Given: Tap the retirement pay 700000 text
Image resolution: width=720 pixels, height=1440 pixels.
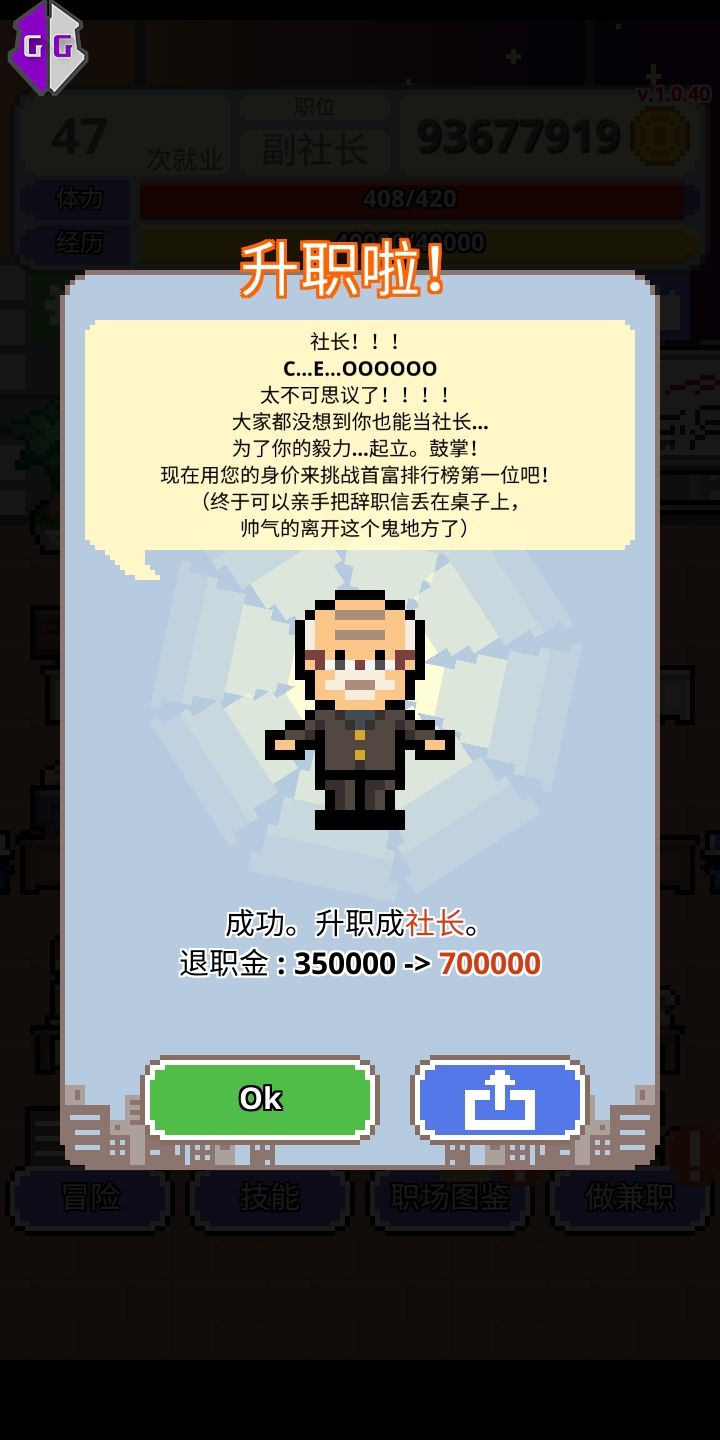Looking at the screenshot, I should 488,963.
